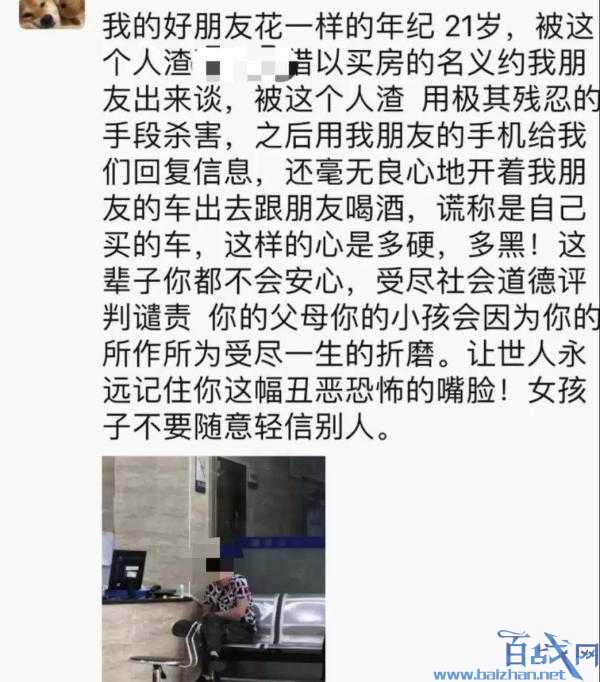Viewport: 600px width, 682px height.
Task: Open the attached photo in the post
Action: (x=213, y=568)
